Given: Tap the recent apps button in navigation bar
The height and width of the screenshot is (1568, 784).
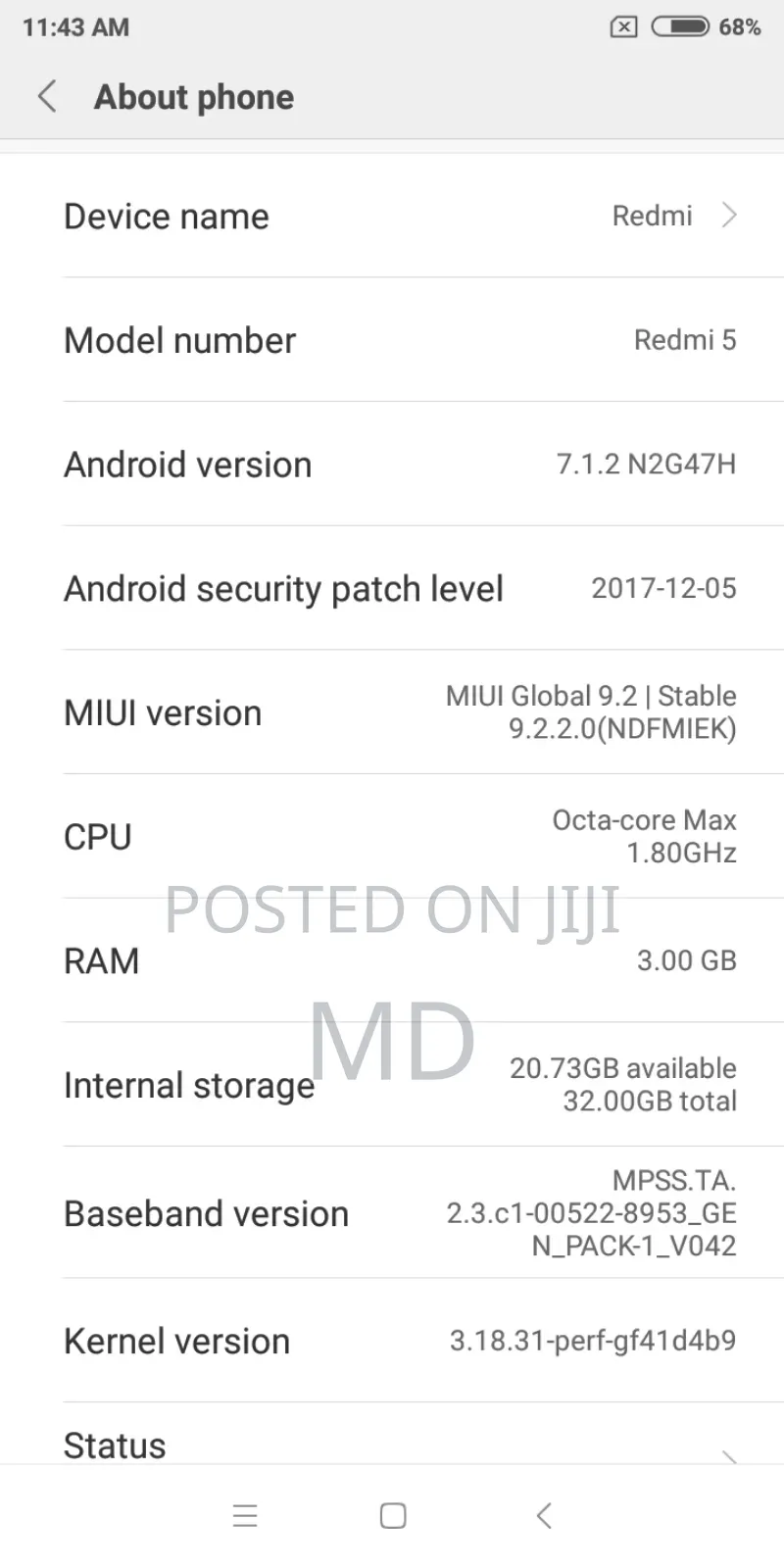Looking at the screenshot, I should click(245, 1515).
